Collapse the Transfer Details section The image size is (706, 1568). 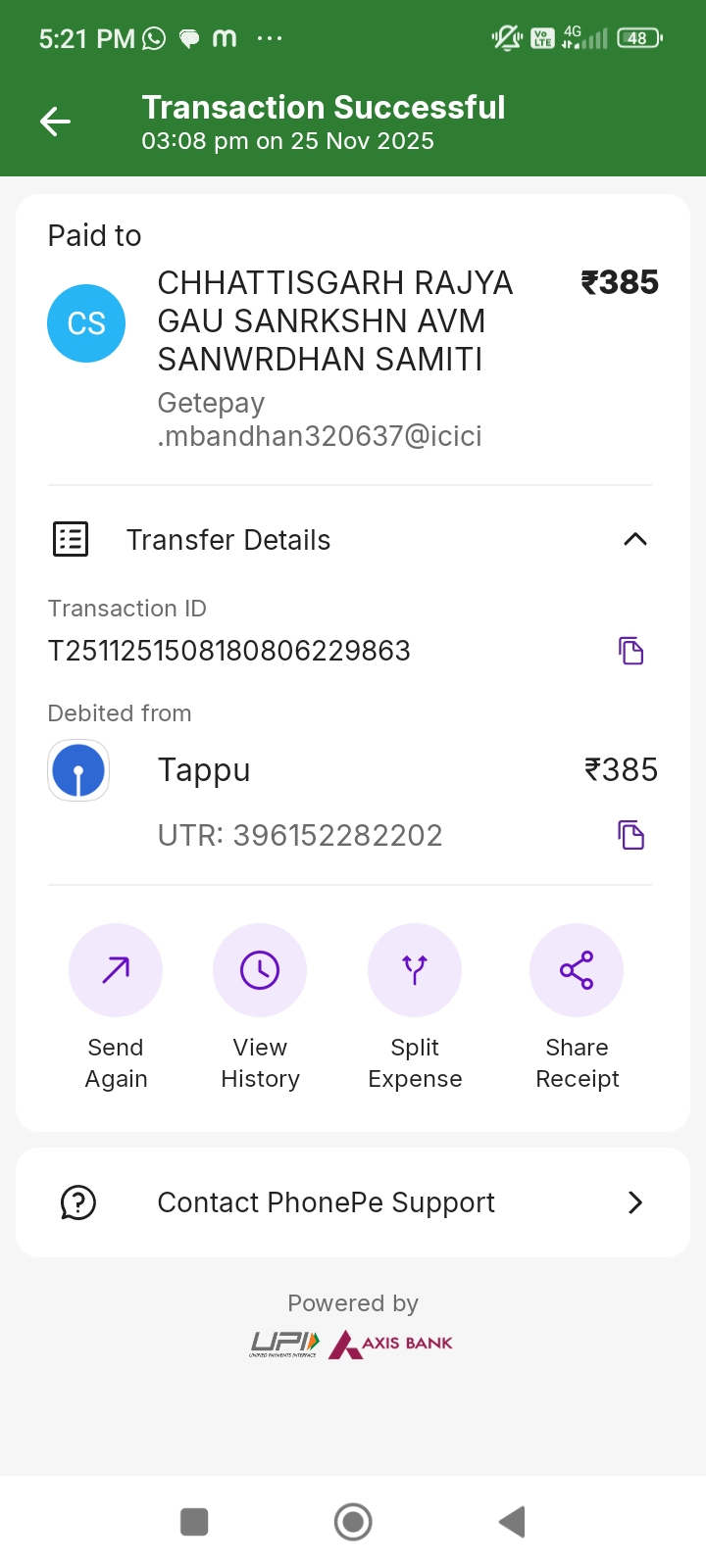634,539
